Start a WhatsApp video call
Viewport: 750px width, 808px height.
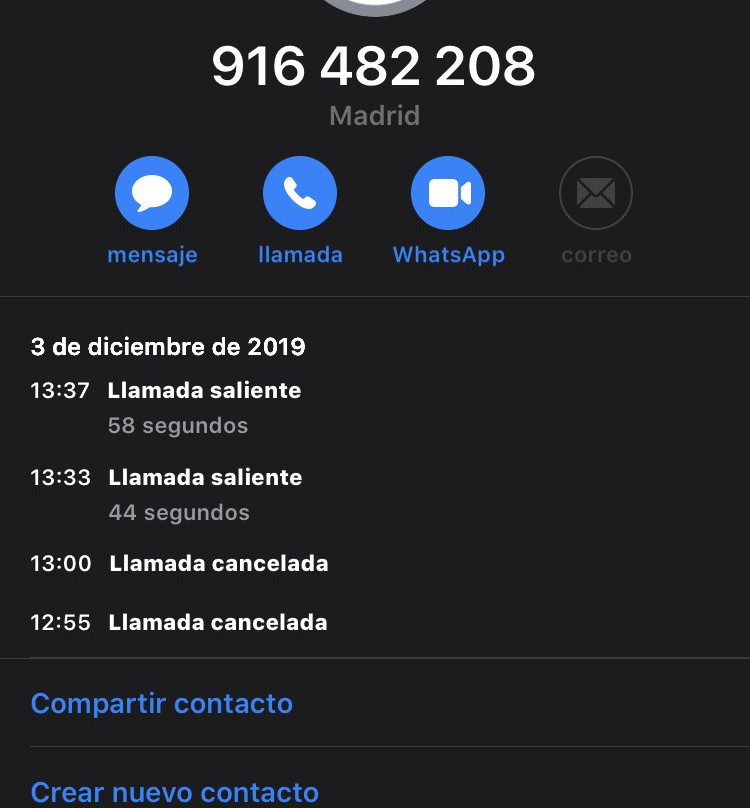(448, 194)
